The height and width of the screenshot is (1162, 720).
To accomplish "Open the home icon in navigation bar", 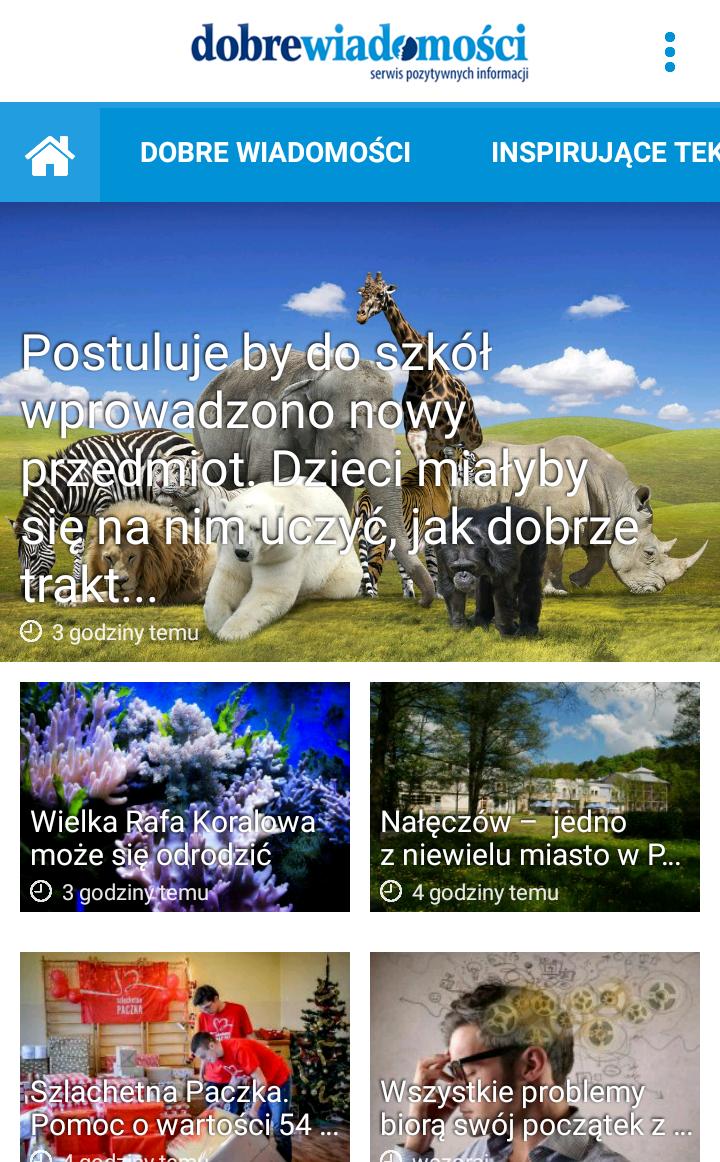I will (x=51, y=152).
